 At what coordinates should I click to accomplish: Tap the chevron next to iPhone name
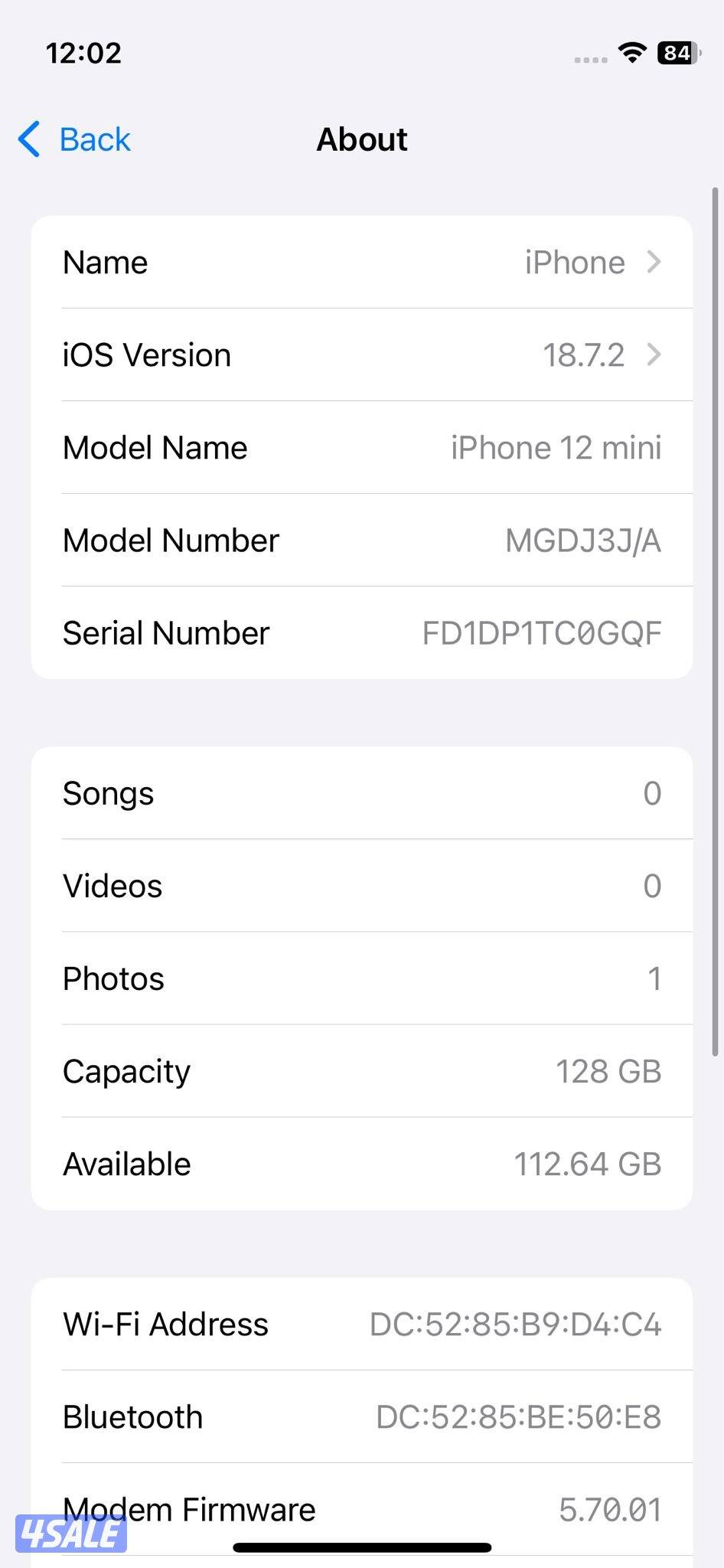pyautogui.click(x=654, y=263)
